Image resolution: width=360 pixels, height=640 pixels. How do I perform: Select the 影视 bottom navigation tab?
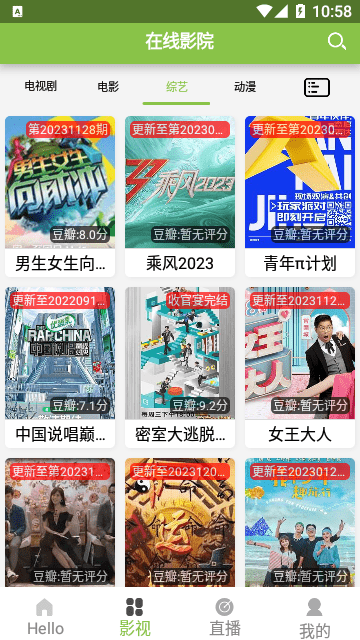click(x=135, y=617)
